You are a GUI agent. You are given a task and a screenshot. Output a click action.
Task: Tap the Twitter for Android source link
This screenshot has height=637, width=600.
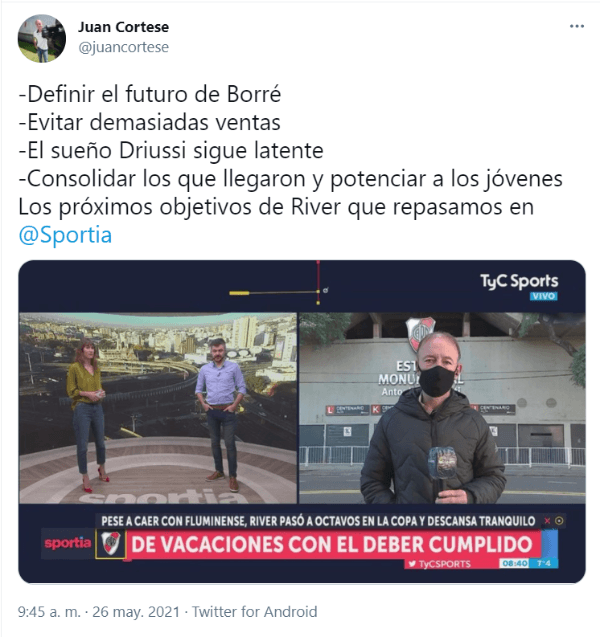click(x=254, y=612)
